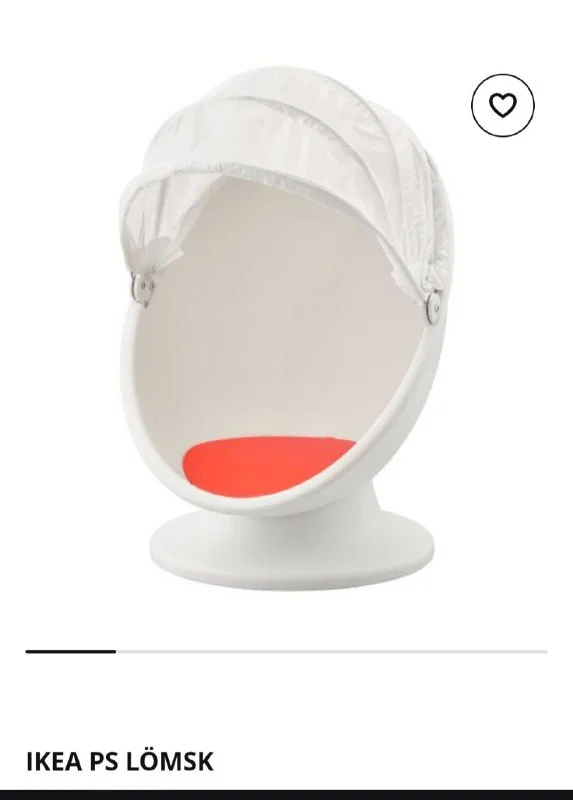Add LÖMSK chair to favorites with the heart icon
The width and height of the screenshot is (573, 800).
pyautogui.click(x=503, y=105)
